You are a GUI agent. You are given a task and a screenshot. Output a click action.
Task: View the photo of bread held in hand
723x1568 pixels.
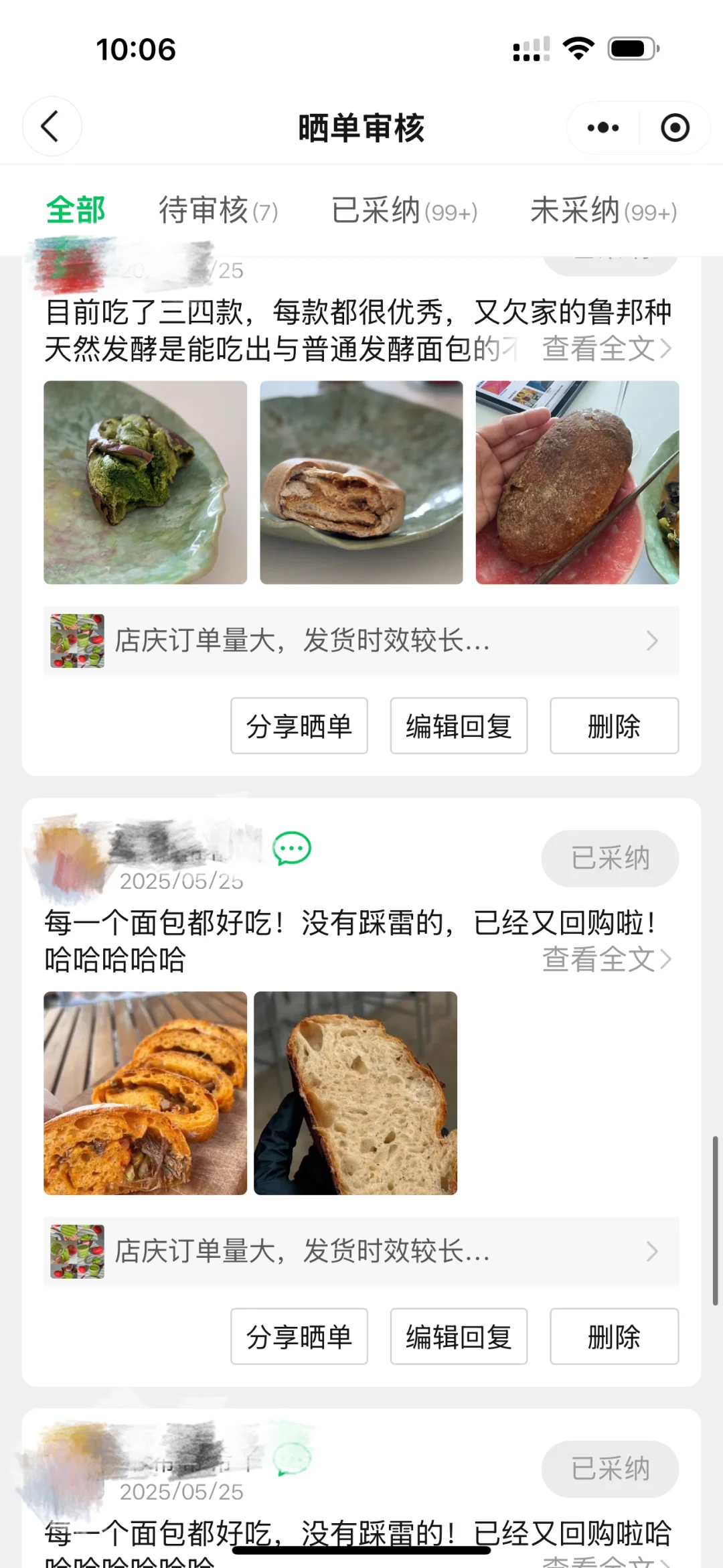pyautogui.click(x=577, y=482)
